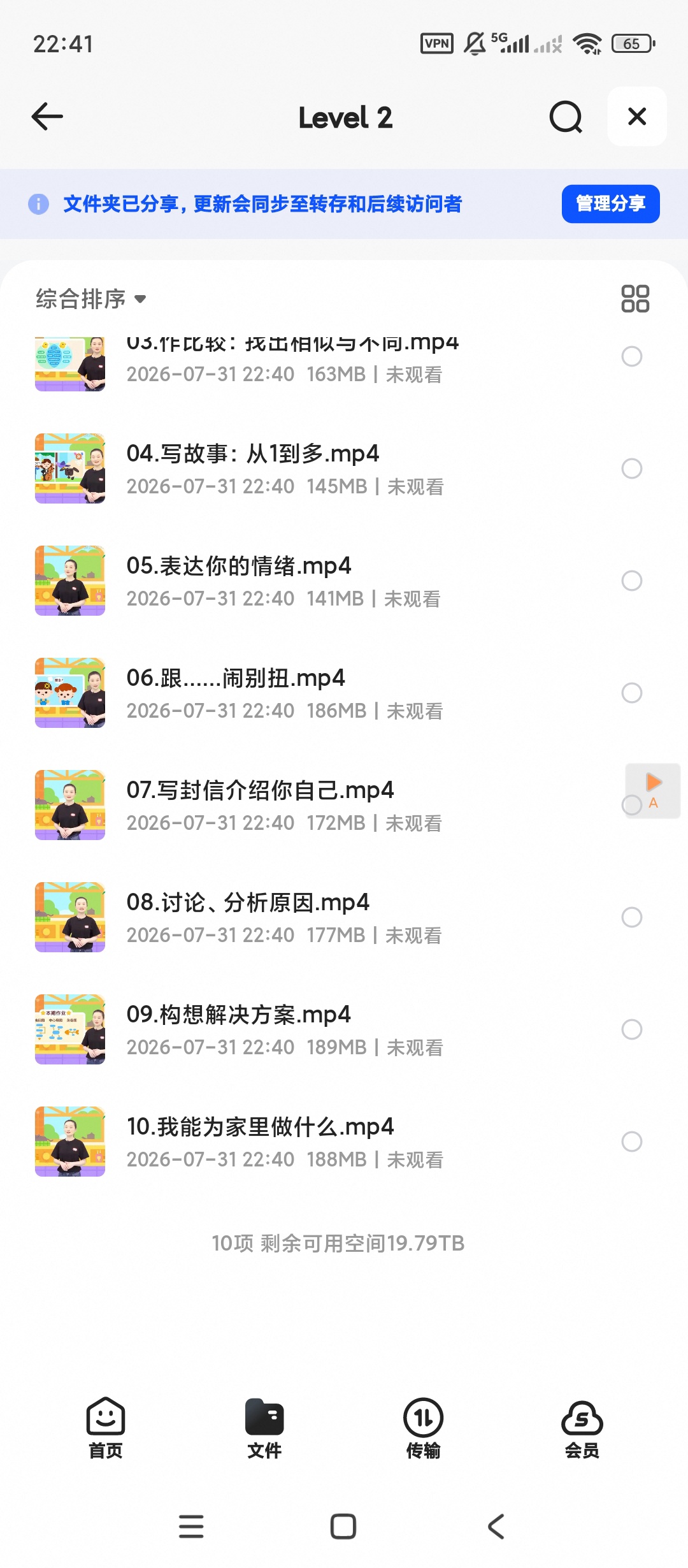Switch to grid view layout
Screen dimensions: 688x1568
635,298
